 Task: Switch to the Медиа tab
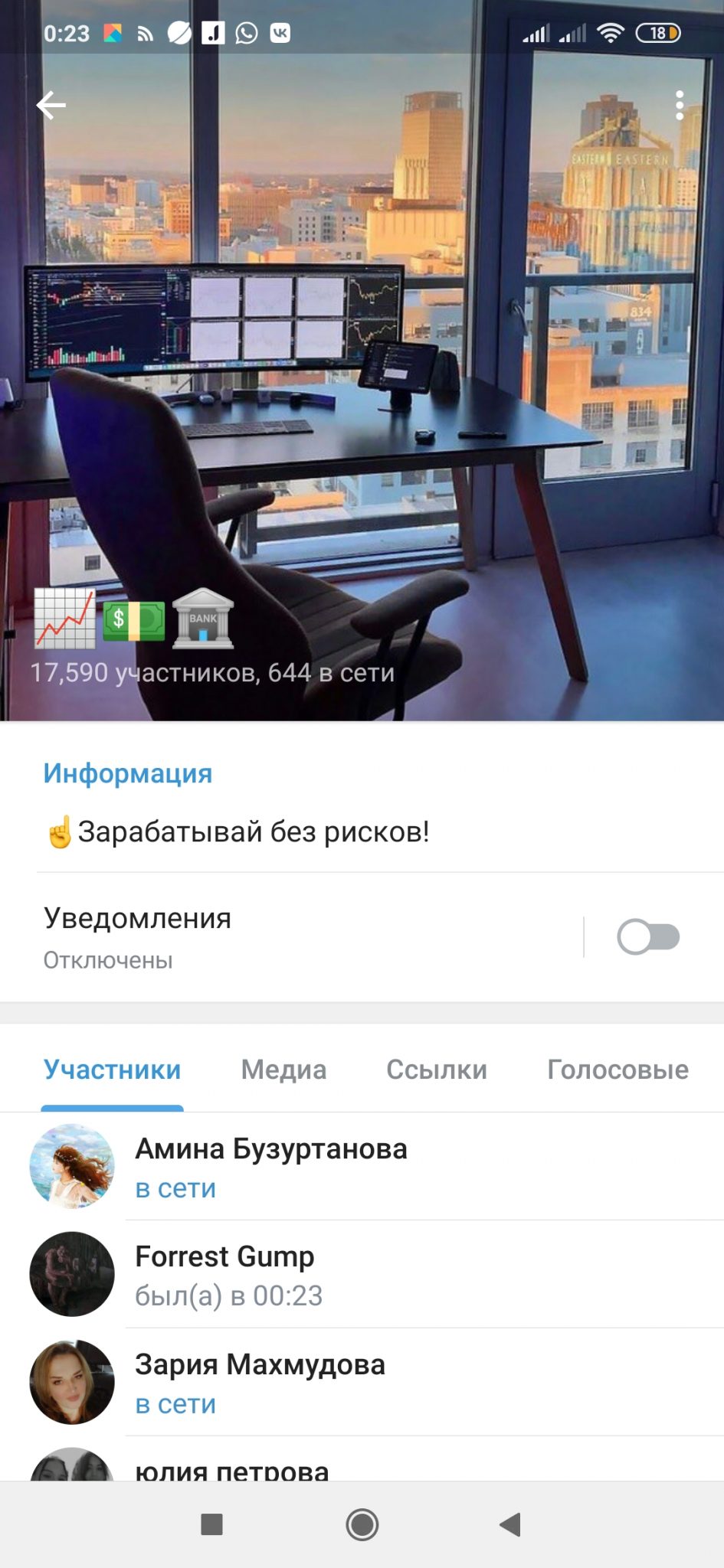click(283, 1070)
